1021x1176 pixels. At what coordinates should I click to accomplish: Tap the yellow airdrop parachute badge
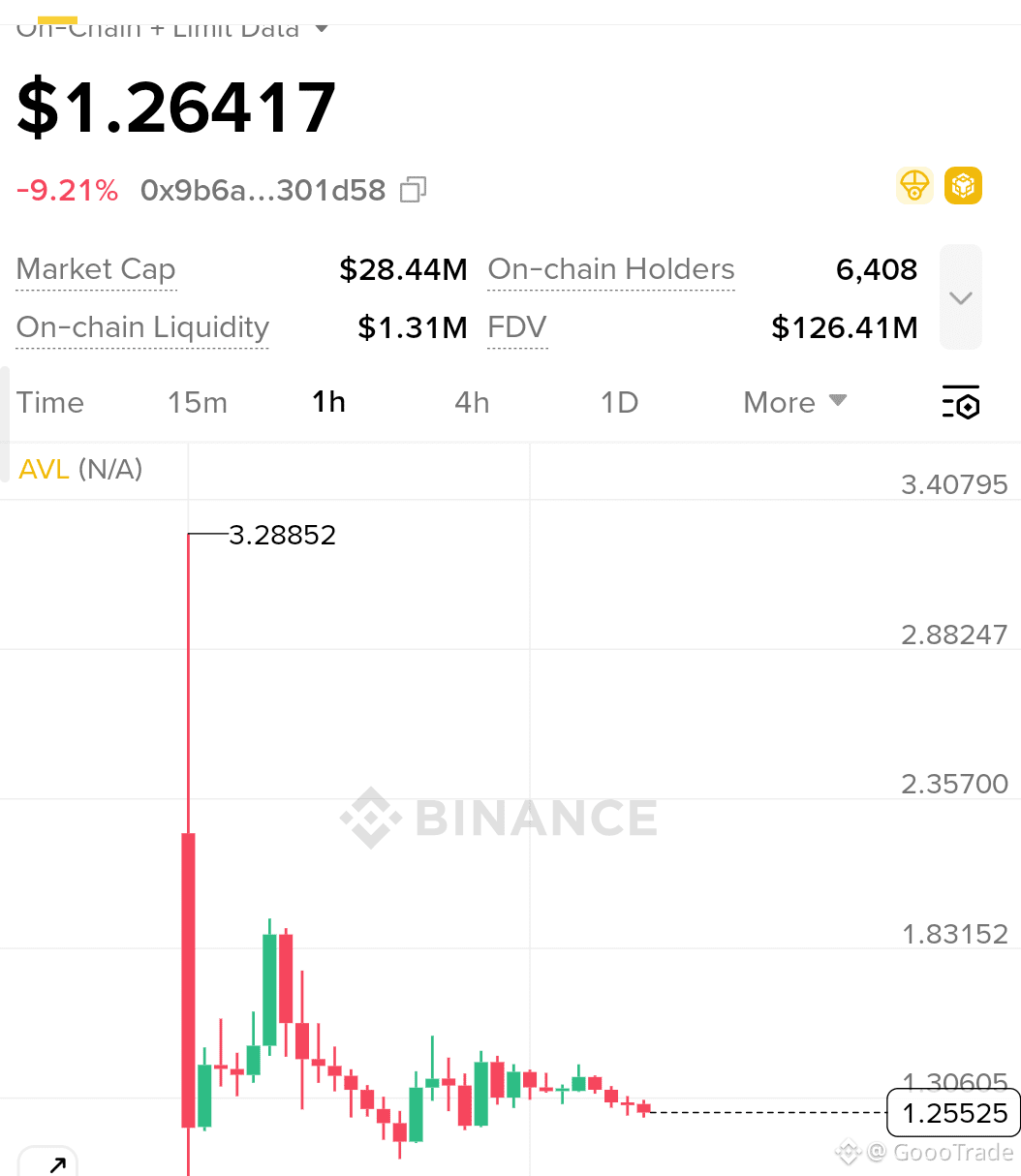[913, 185]
